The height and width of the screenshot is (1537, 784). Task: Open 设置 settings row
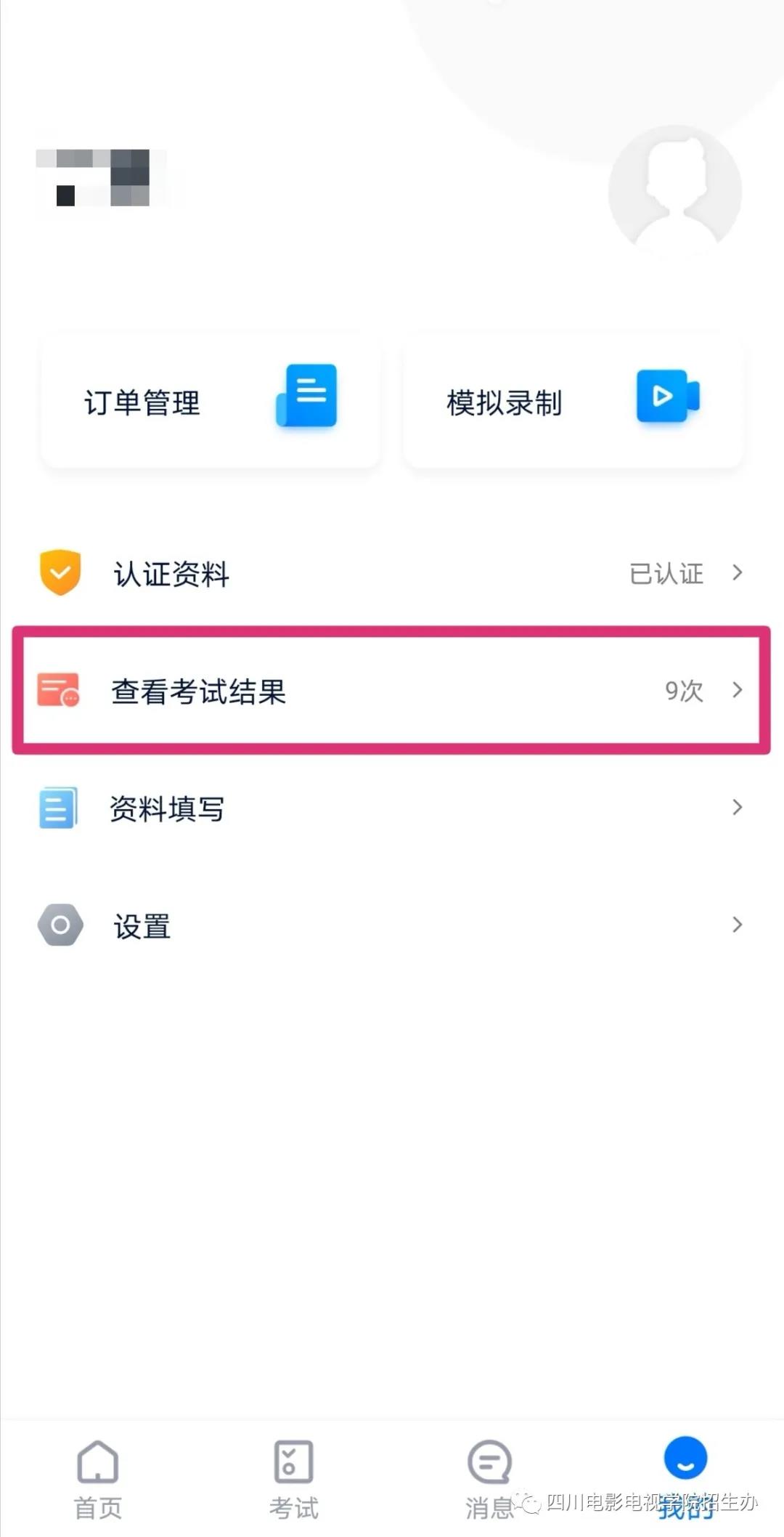point(392,925)
